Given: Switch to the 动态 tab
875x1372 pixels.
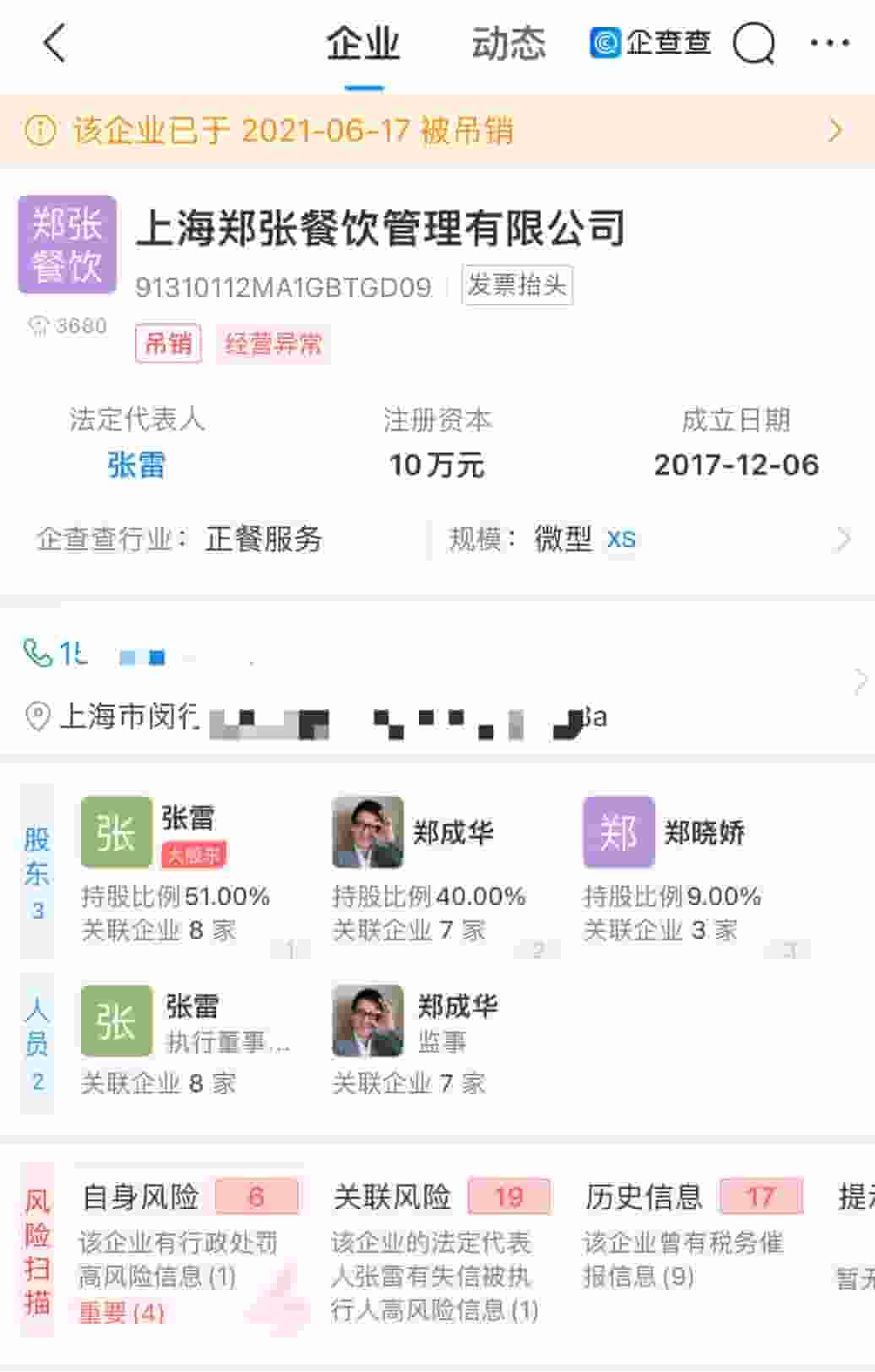Looking at the screenshot, I should pyautogui.click(x=508, y=43).
